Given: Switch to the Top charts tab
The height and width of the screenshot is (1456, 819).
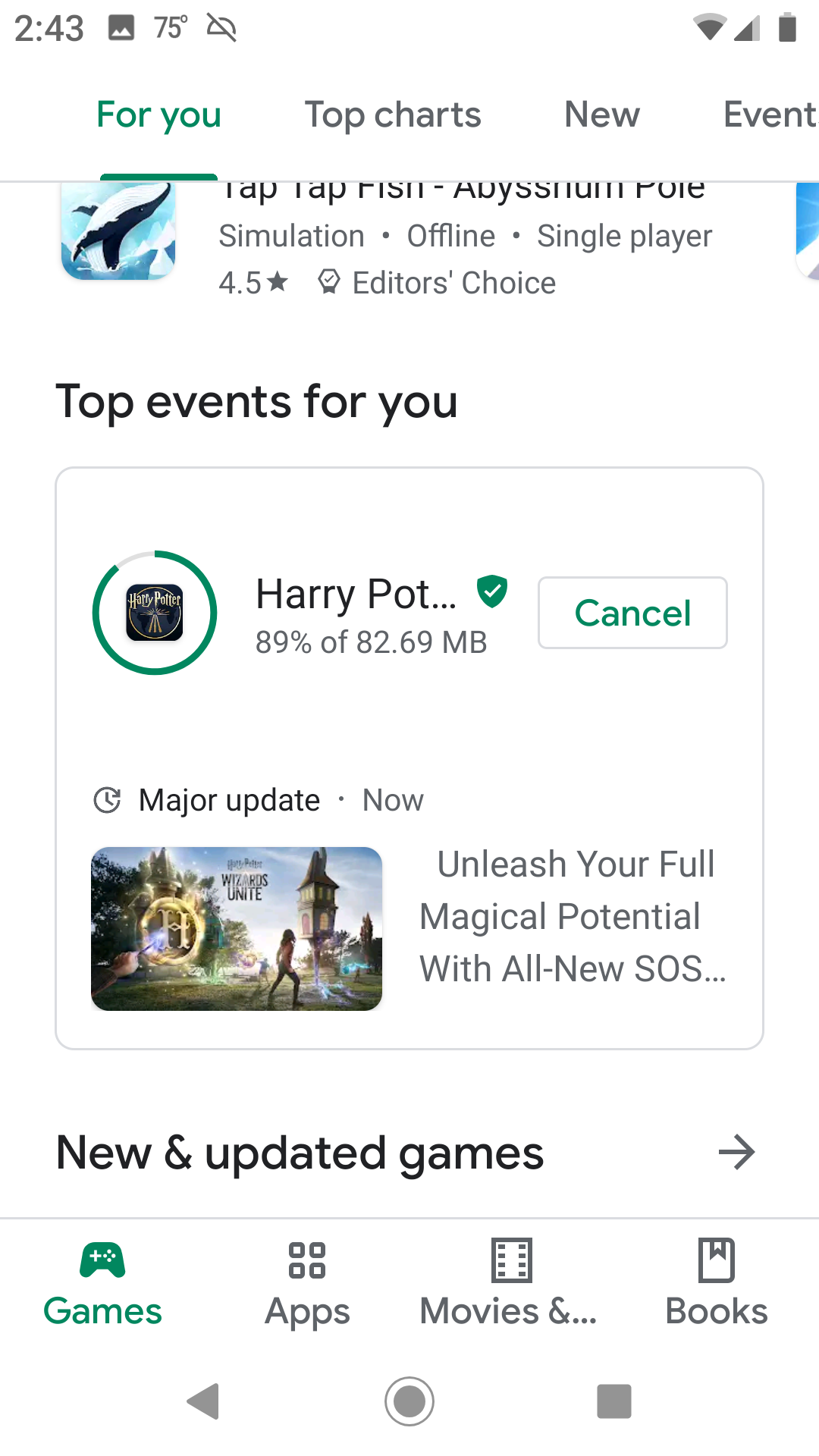Looking at the screenshot, I should coord(392,115).
